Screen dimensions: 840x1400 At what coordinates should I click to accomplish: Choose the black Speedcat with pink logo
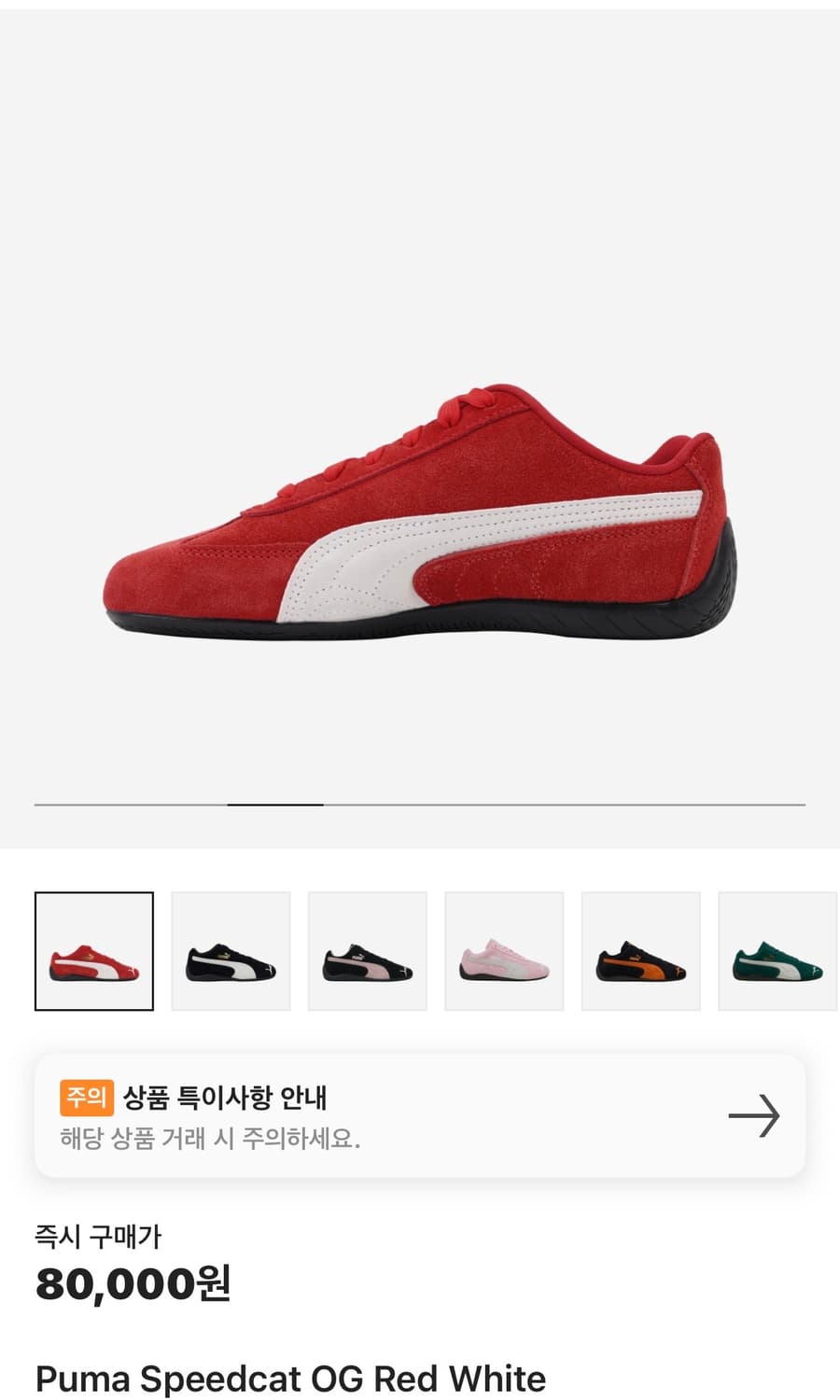click(368, 951)
